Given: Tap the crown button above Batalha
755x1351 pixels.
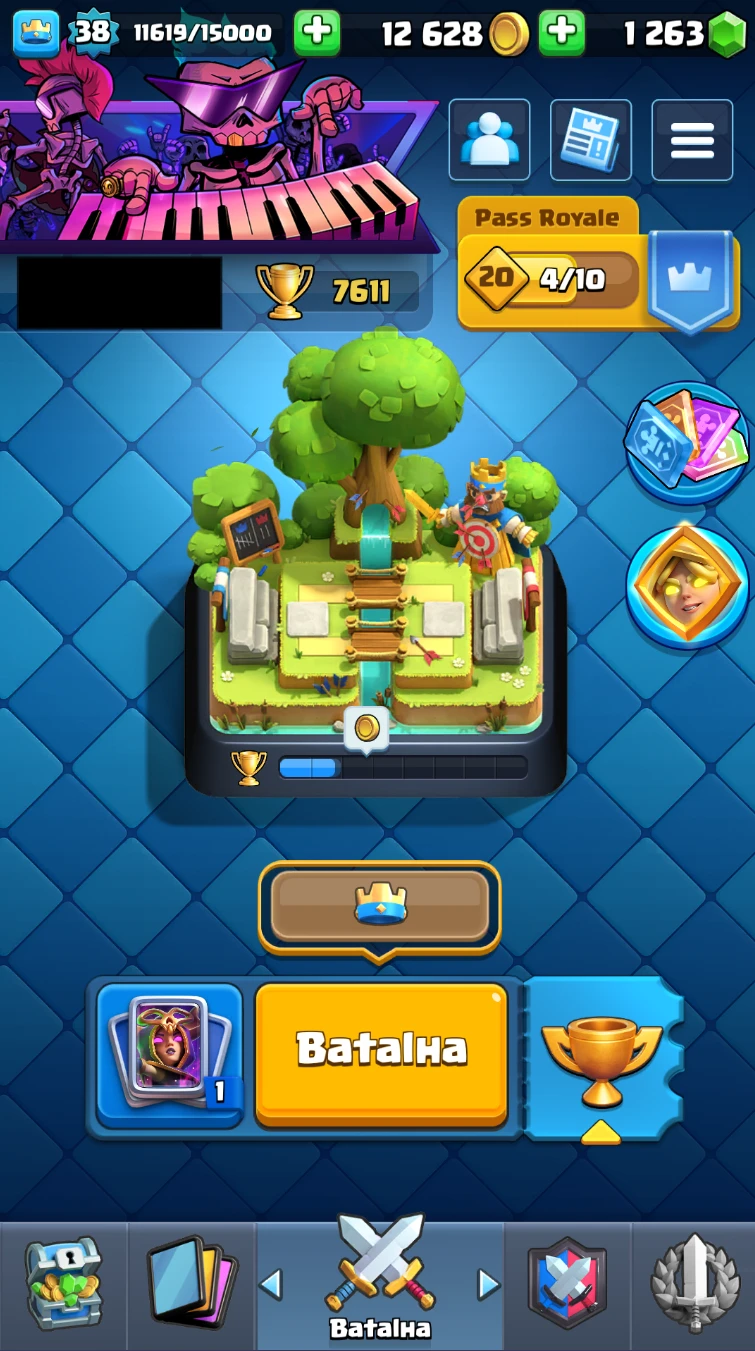Looking at the screenshot, I should [380, 905].
